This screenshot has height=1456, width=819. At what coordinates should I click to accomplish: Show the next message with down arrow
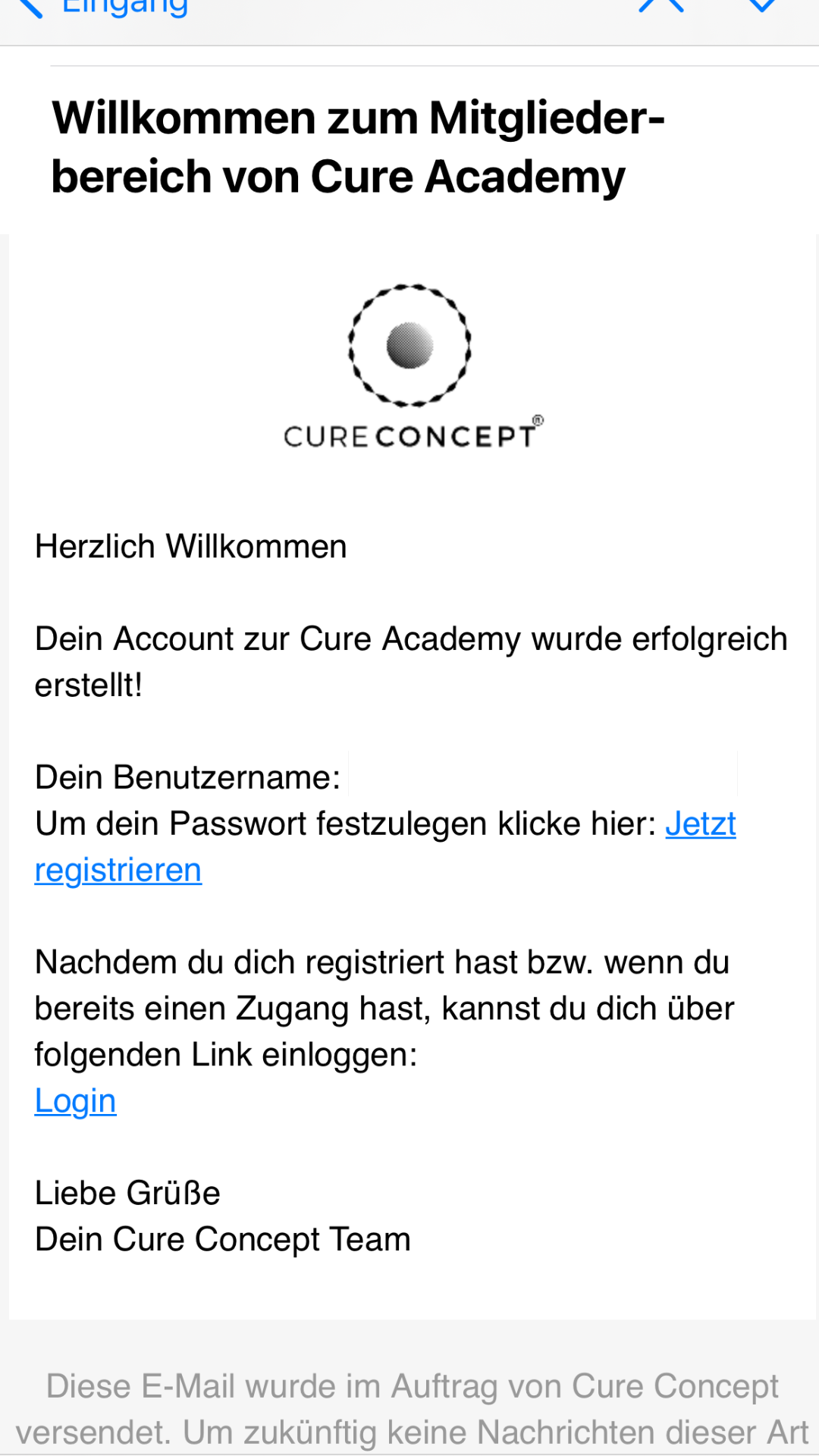coord(761,6)
